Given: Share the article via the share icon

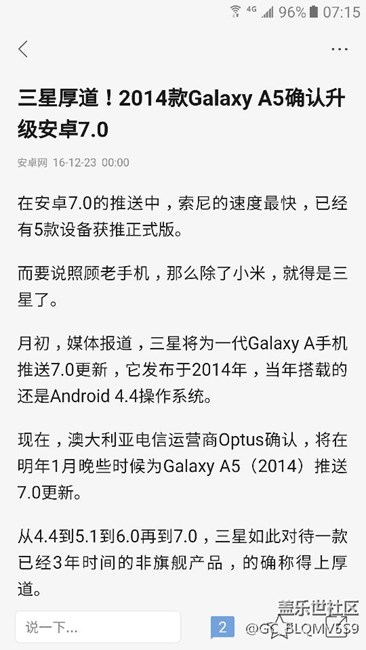Looking at the screenshot, I should click(337, 627).
